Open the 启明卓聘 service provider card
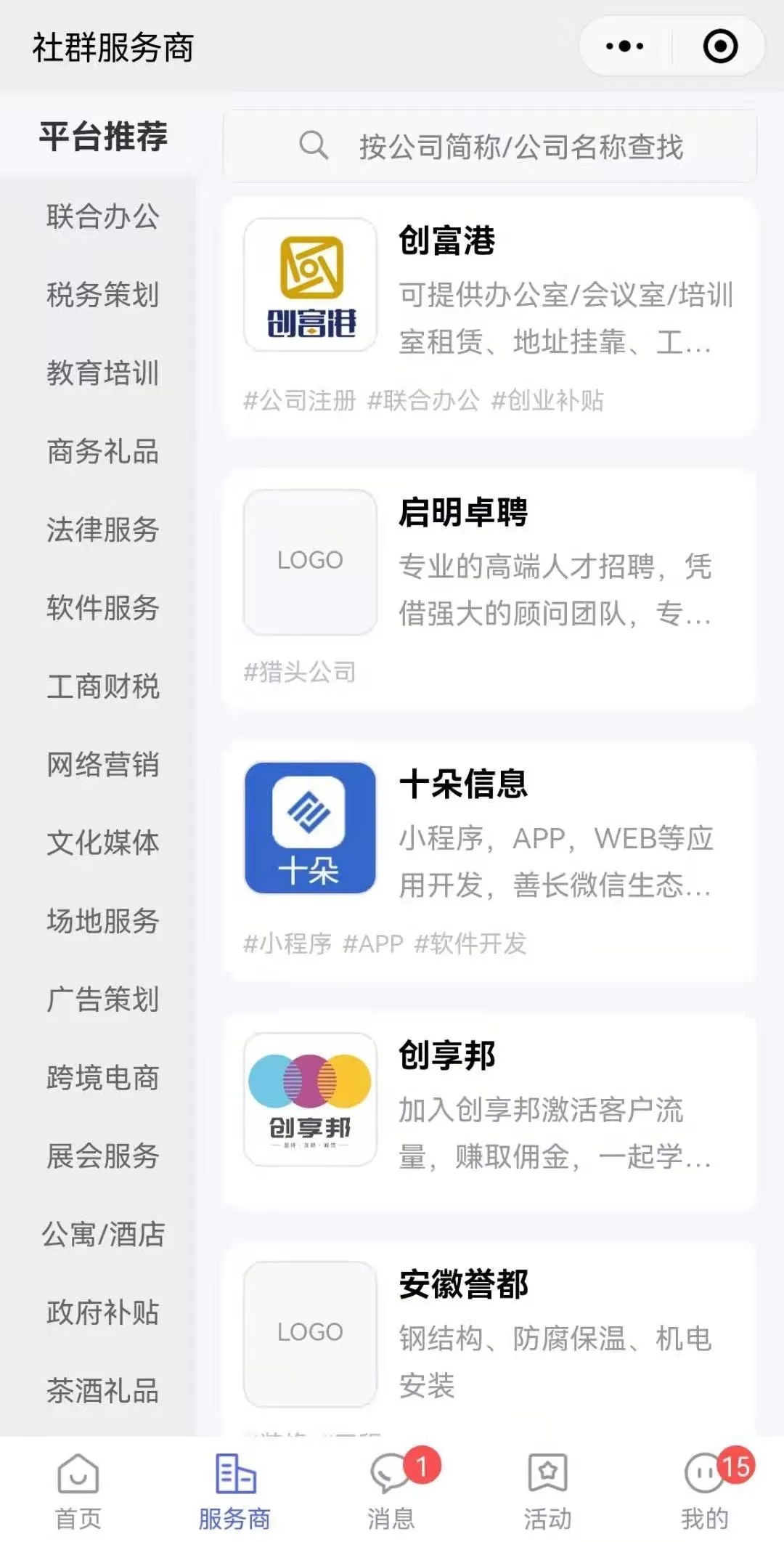The width and height of the screenshot is (784, 1542). point(490,588)
